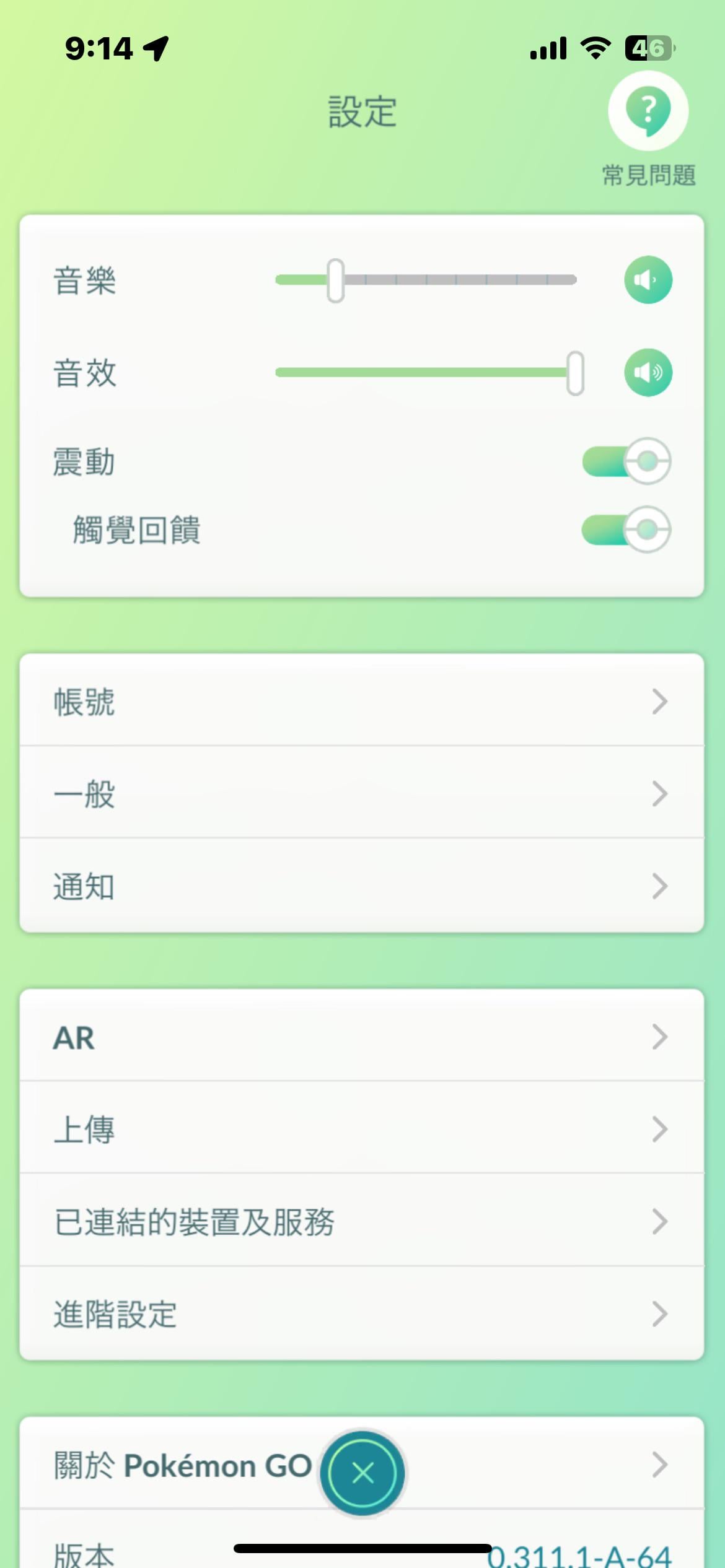Image resolution: width=725 pixels, height=1568 pixels.
Task: Open the 常見問題 FAQ help icon
Action: pos(648,110)
